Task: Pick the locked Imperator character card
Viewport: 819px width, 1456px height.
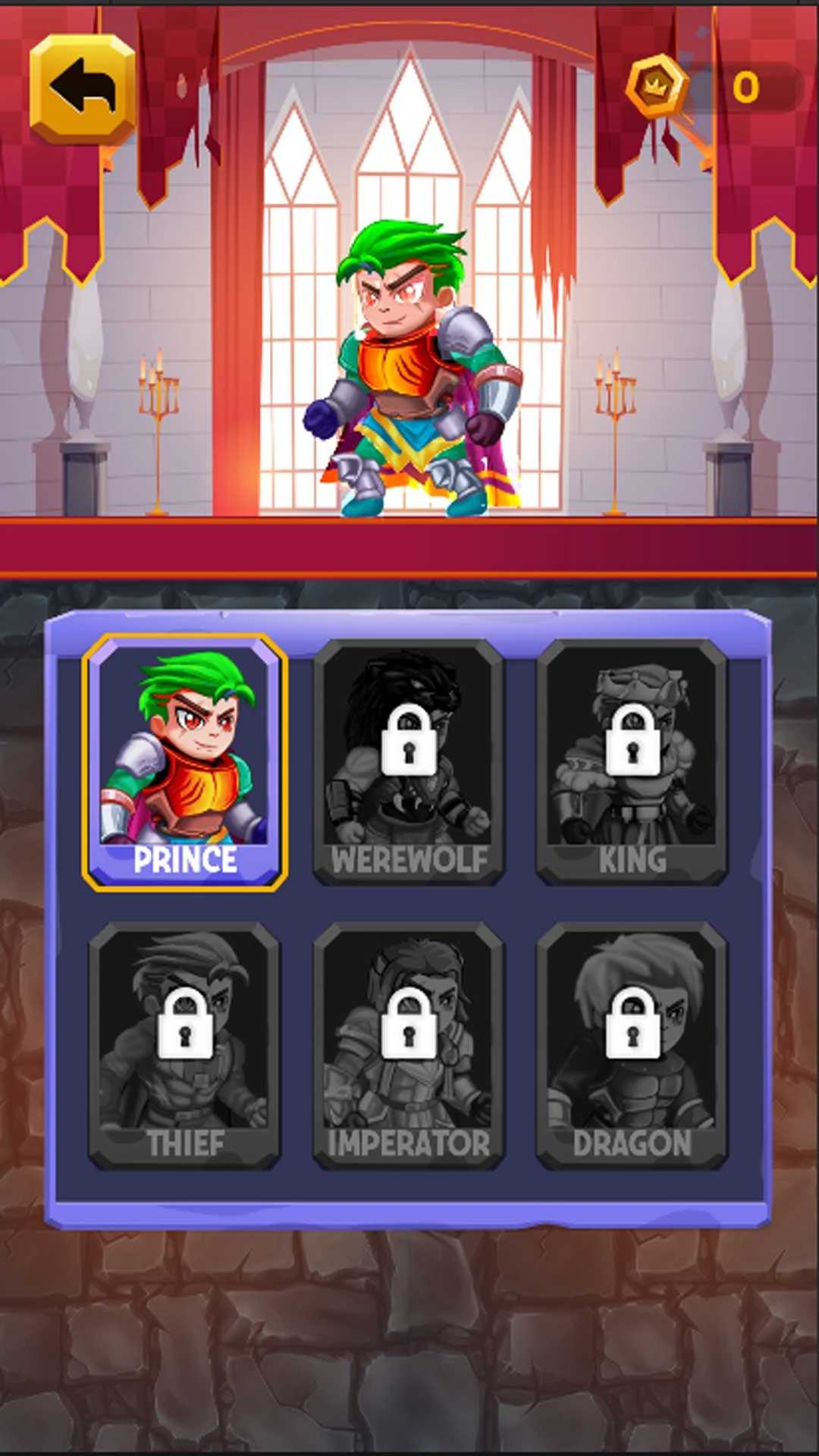Action: tap(409, 1046)
